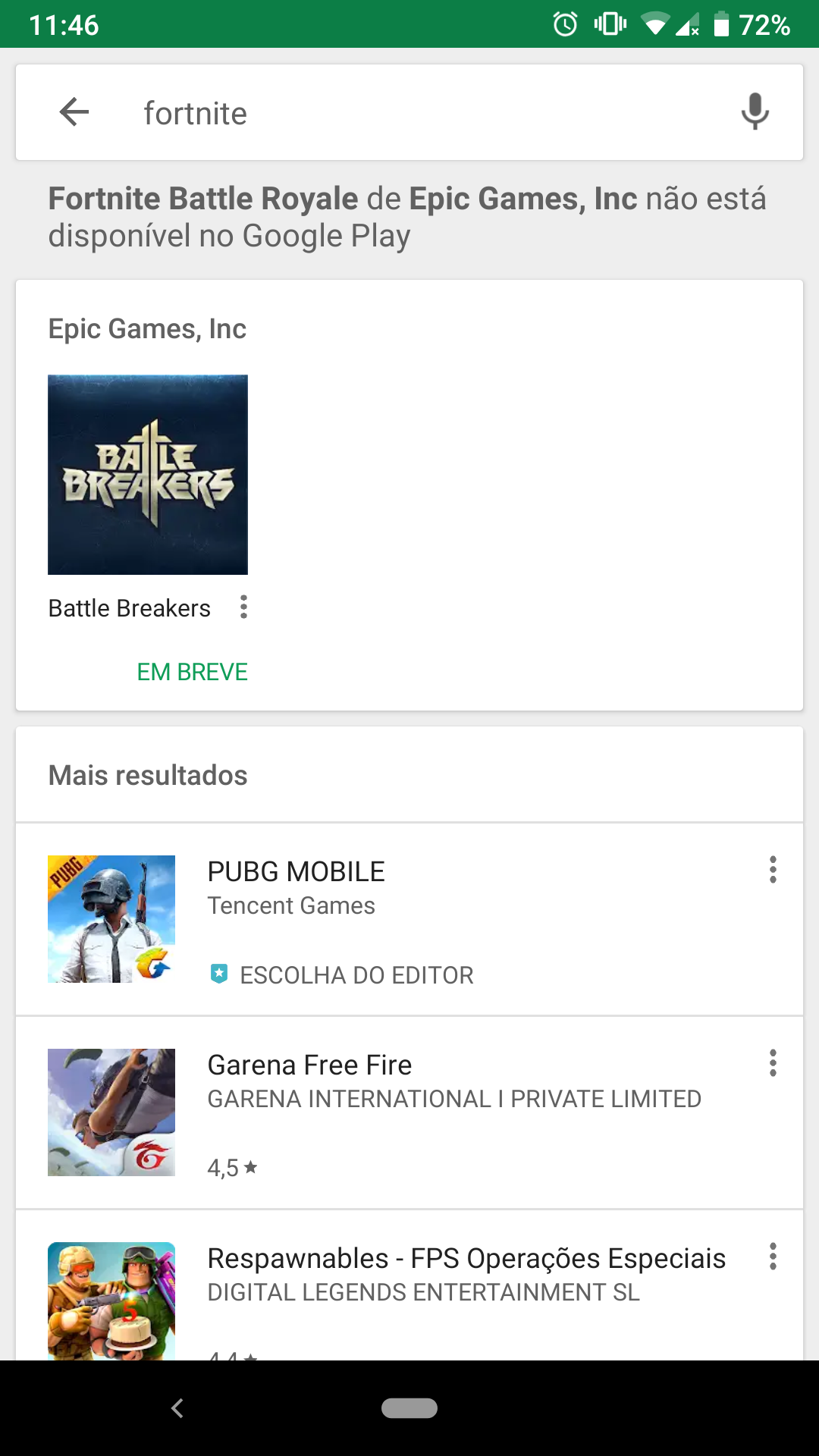Go back using the search bar arrow
Screen dimensions: 819x1456
click(74, 112)
